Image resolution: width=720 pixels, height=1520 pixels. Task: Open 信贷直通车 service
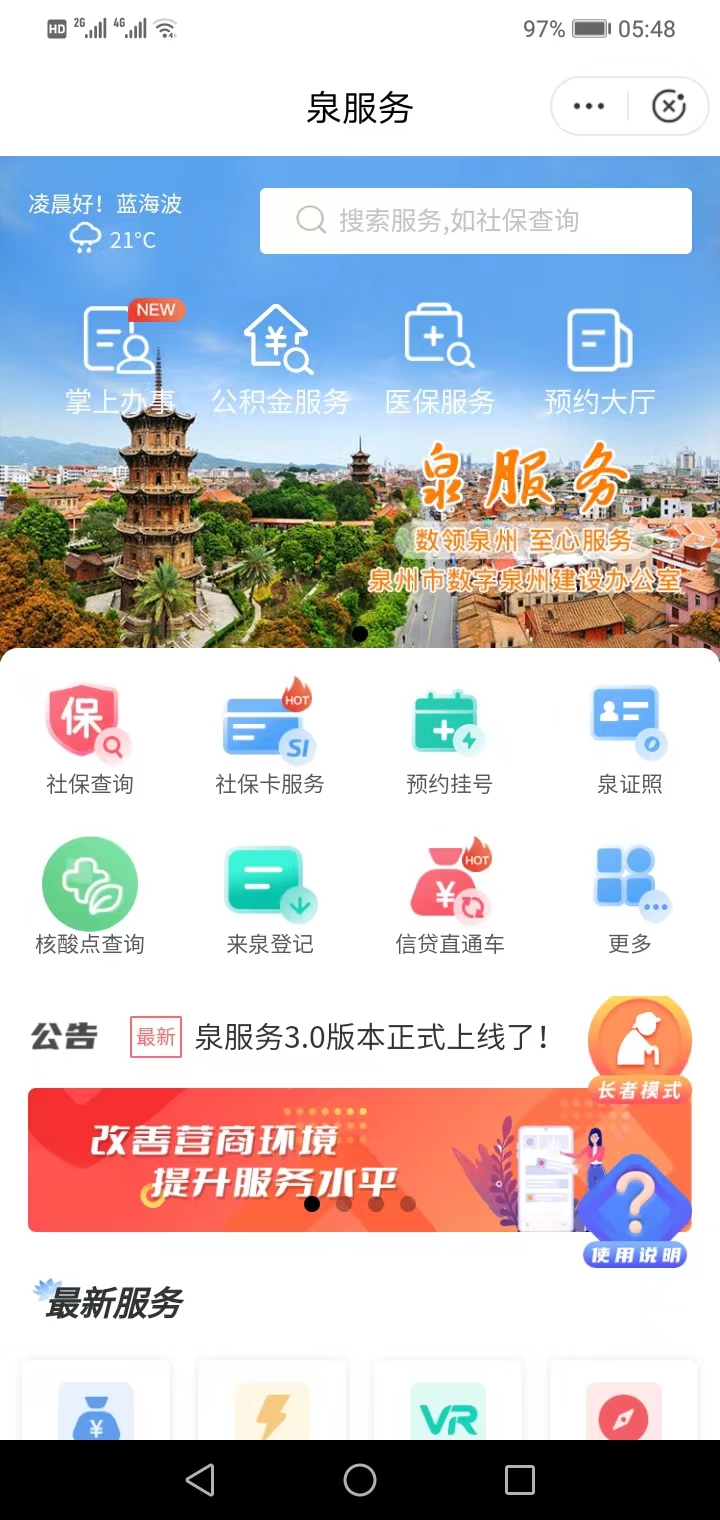point(449,897)
